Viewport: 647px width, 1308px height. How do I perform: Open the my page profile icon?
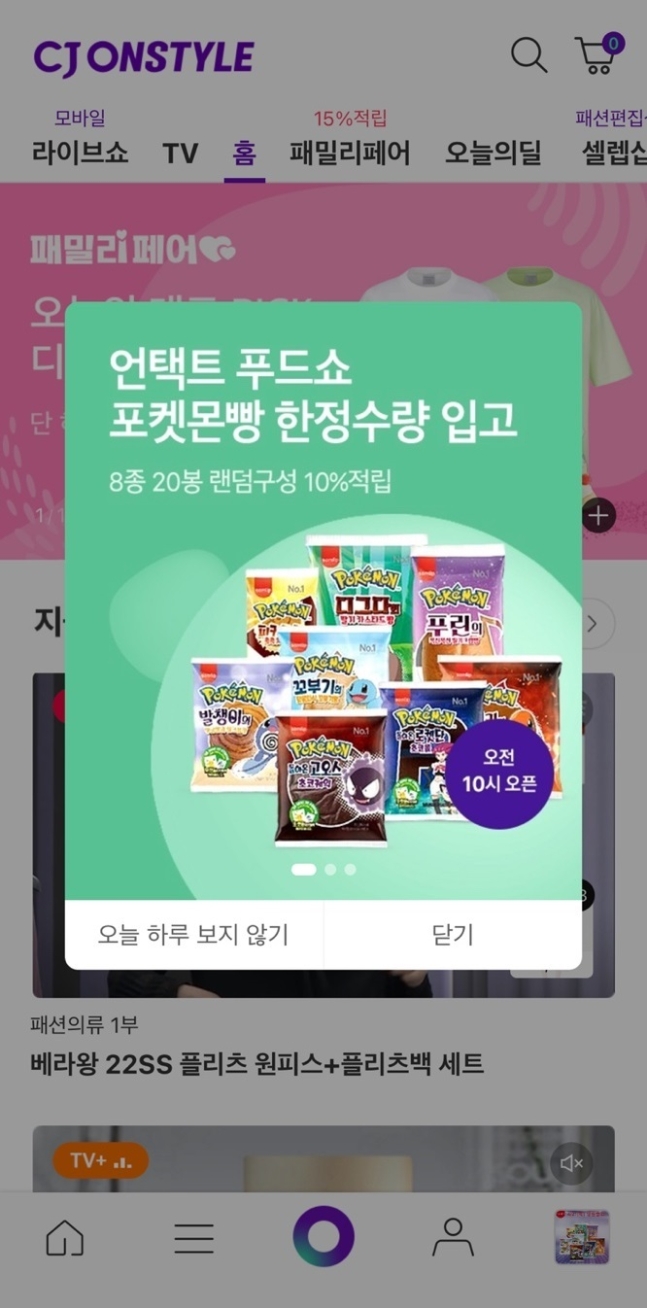pos(453,1238)
